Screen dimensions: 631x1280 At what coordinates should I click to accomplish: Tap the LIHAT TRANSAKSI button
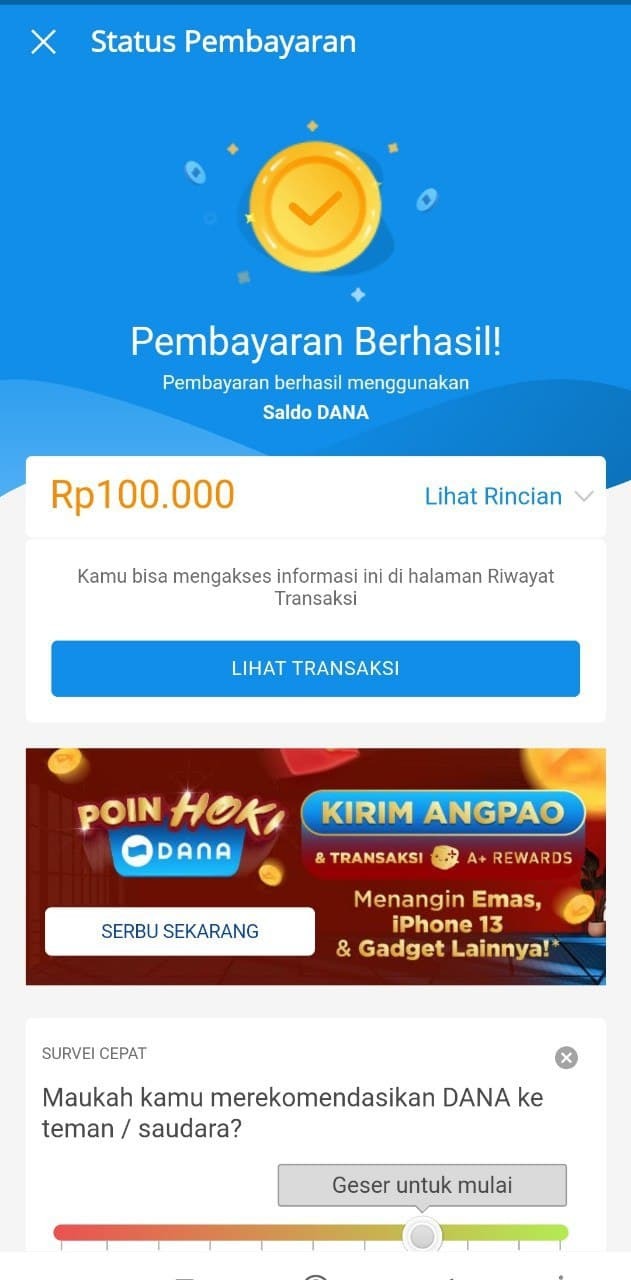pos(315,668)
